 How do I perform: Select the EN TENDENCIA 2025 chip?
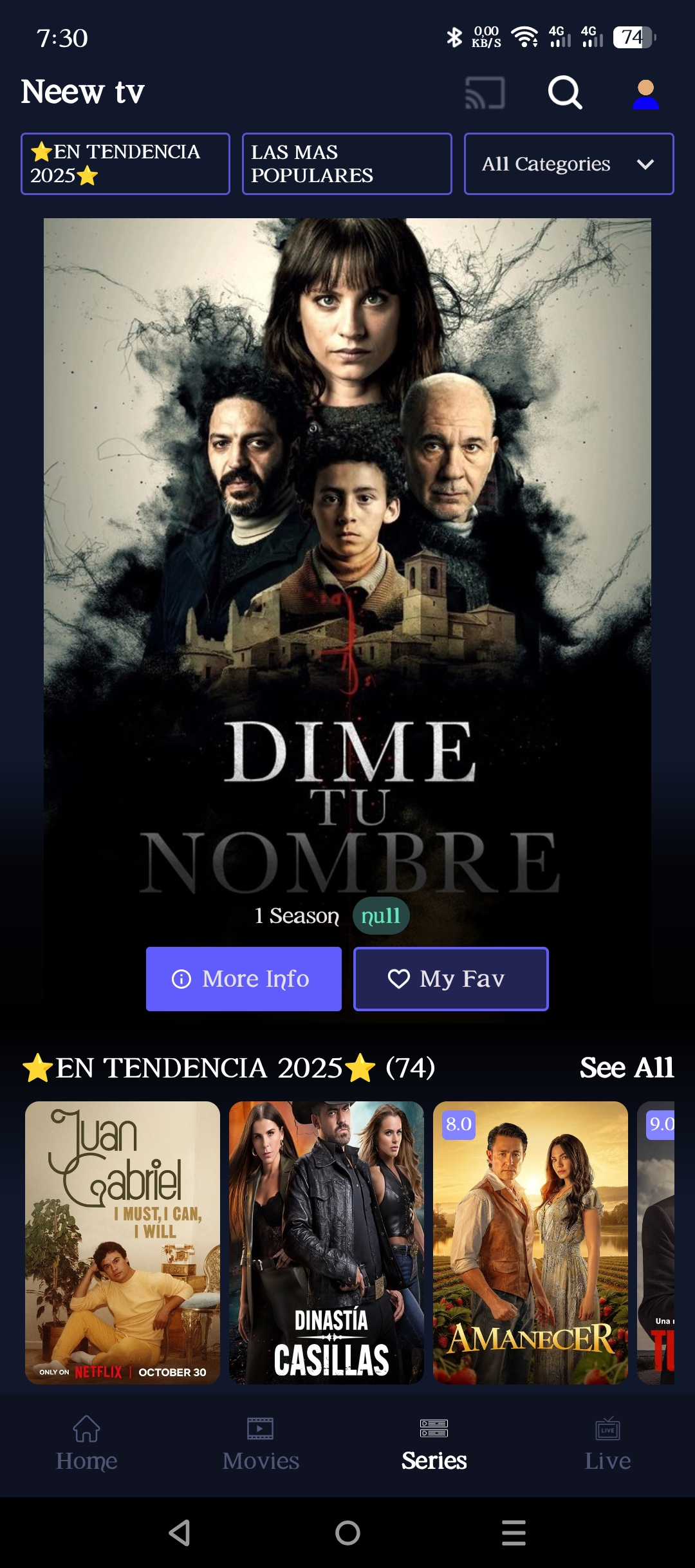(x=125, y=163)
